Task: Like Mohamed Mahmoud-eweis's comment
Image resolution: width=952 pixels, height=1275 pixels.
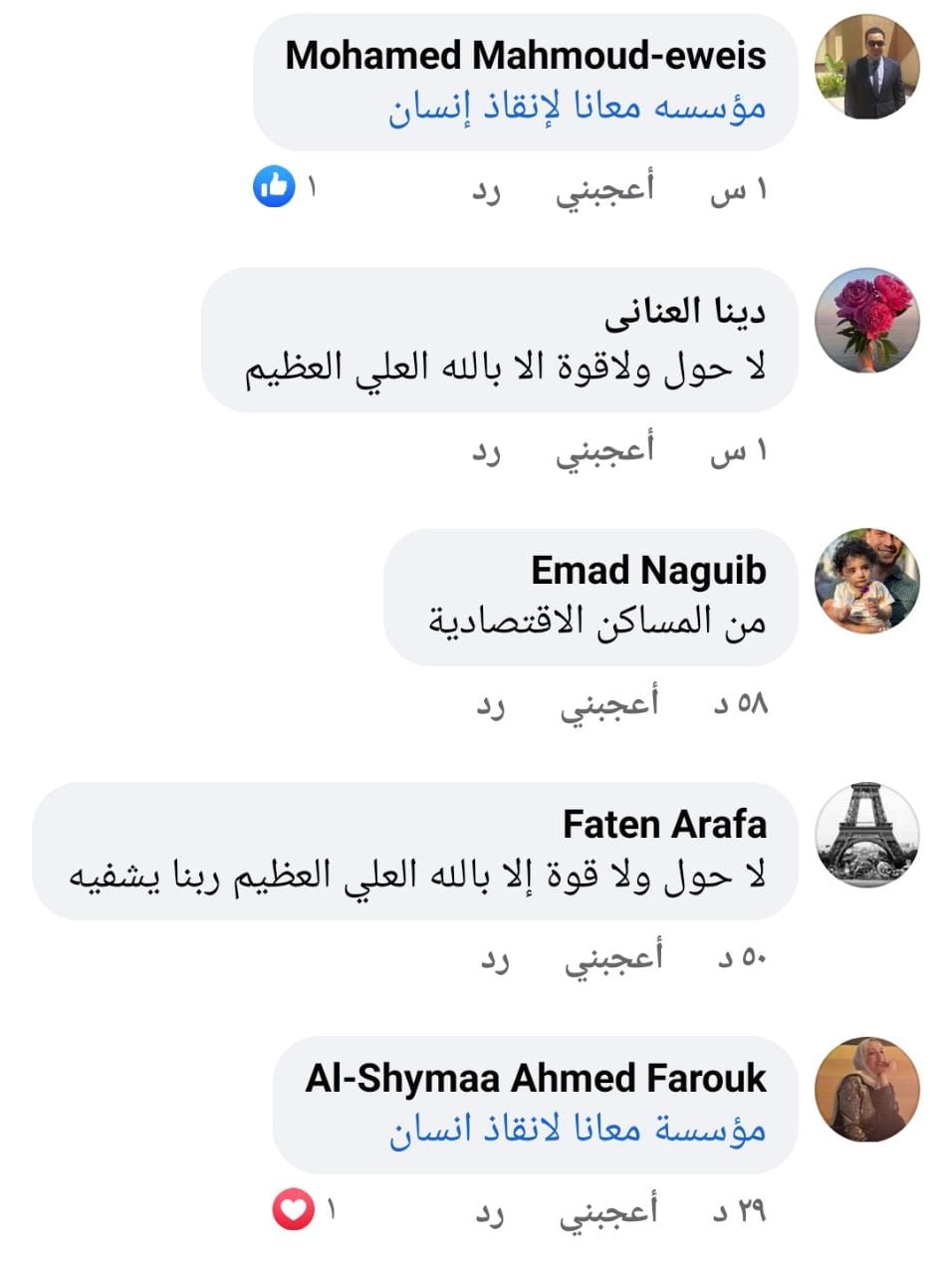Action: click(x=604, y=189)
